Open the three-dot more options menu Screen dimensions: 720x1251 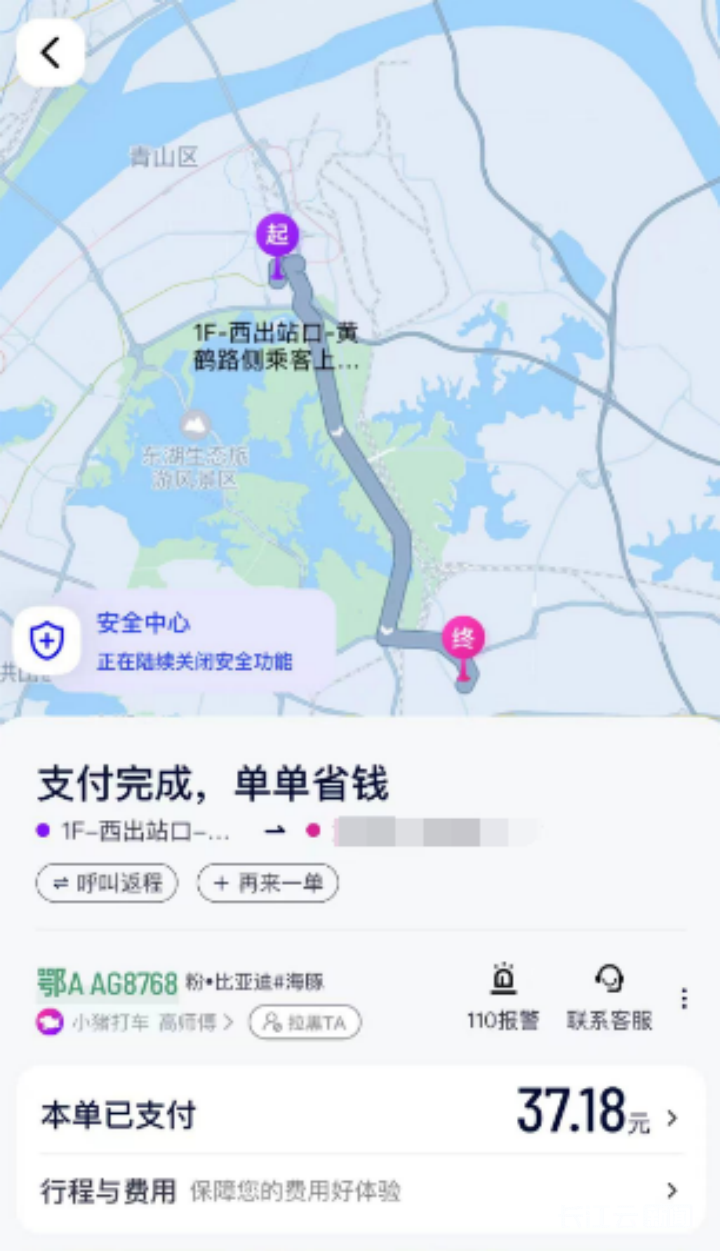coord(684,998)
